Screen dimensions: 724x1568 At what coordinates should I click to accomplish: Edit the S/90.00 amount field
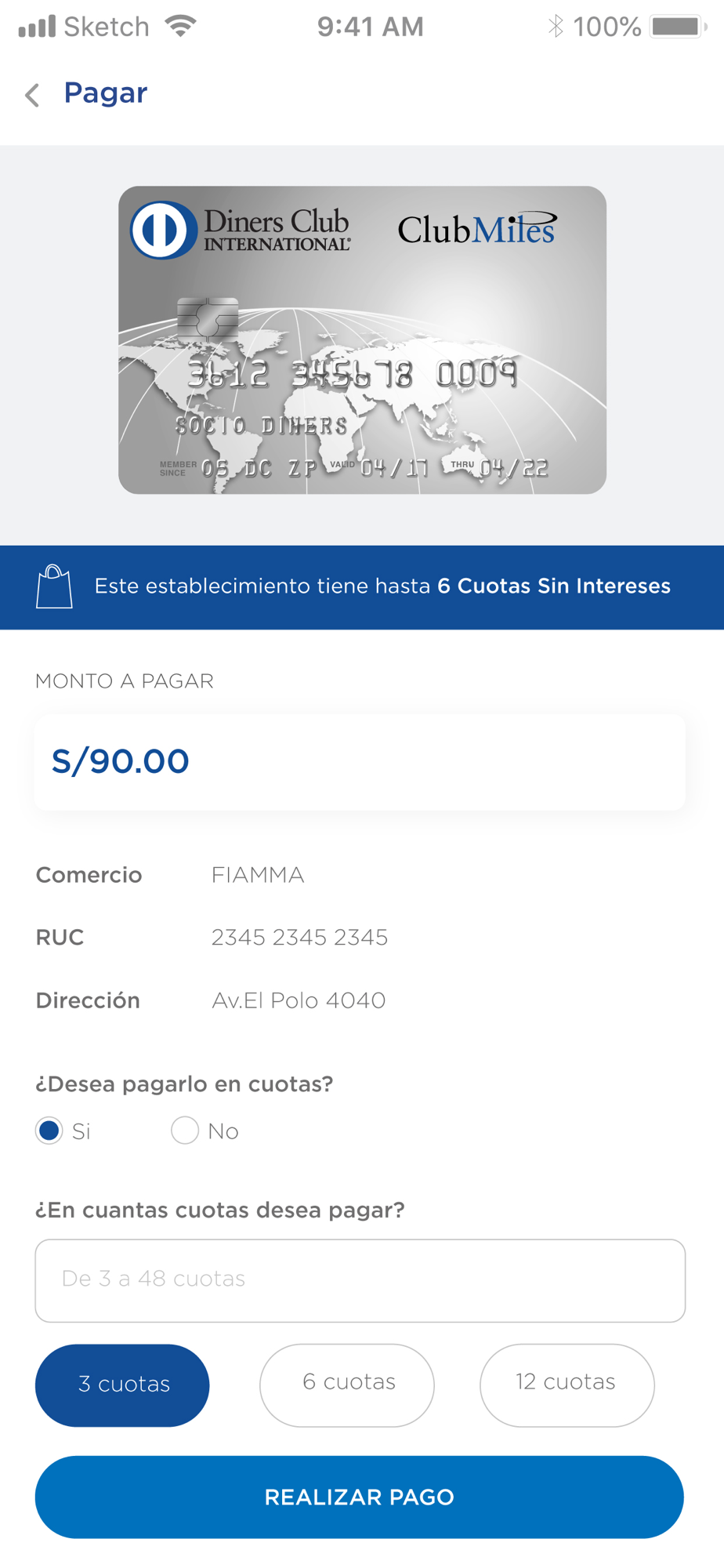tap(360, 761)
